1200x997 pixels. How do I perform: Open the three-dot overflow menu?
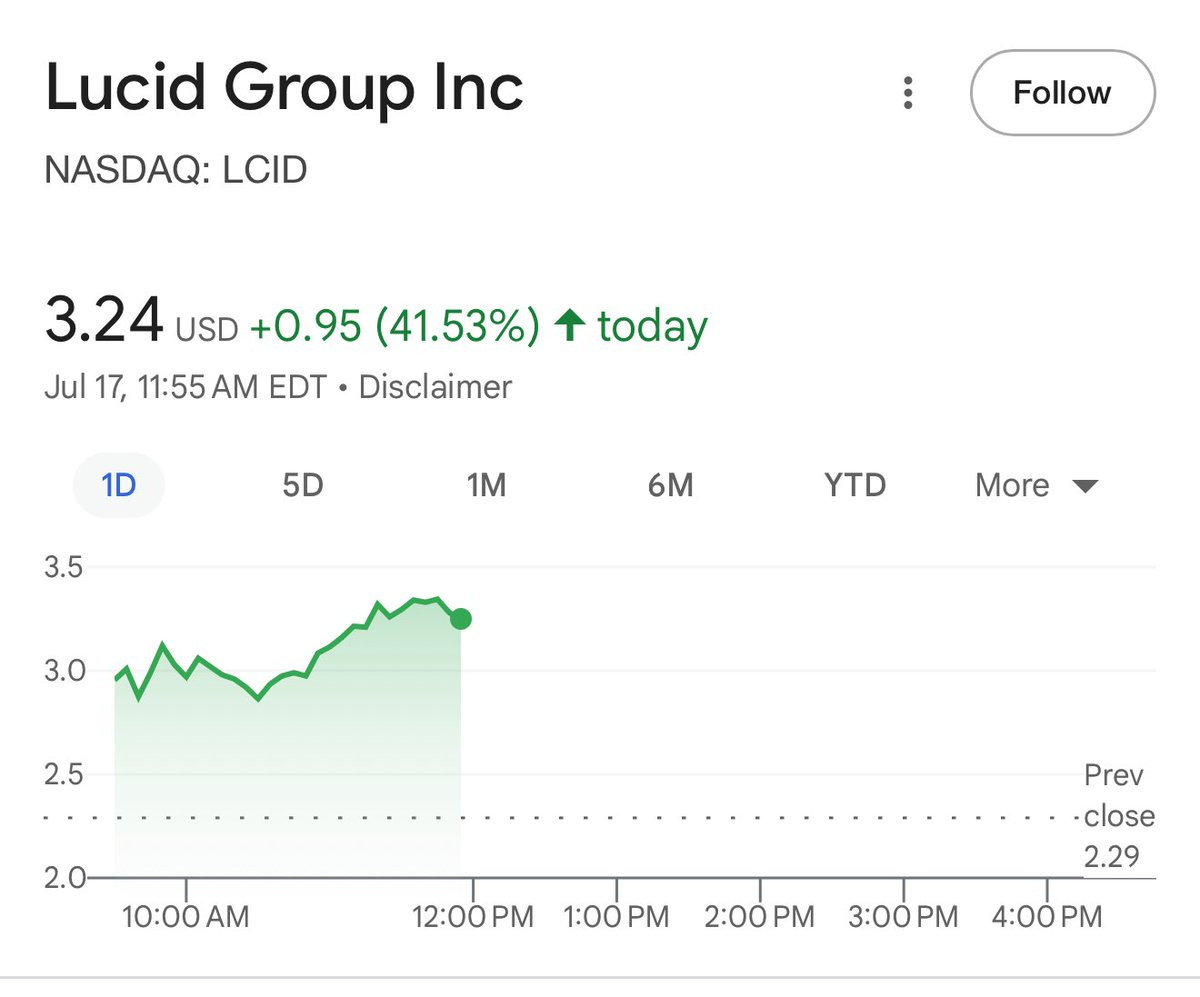pyautogui.click(x=908, y=93)
